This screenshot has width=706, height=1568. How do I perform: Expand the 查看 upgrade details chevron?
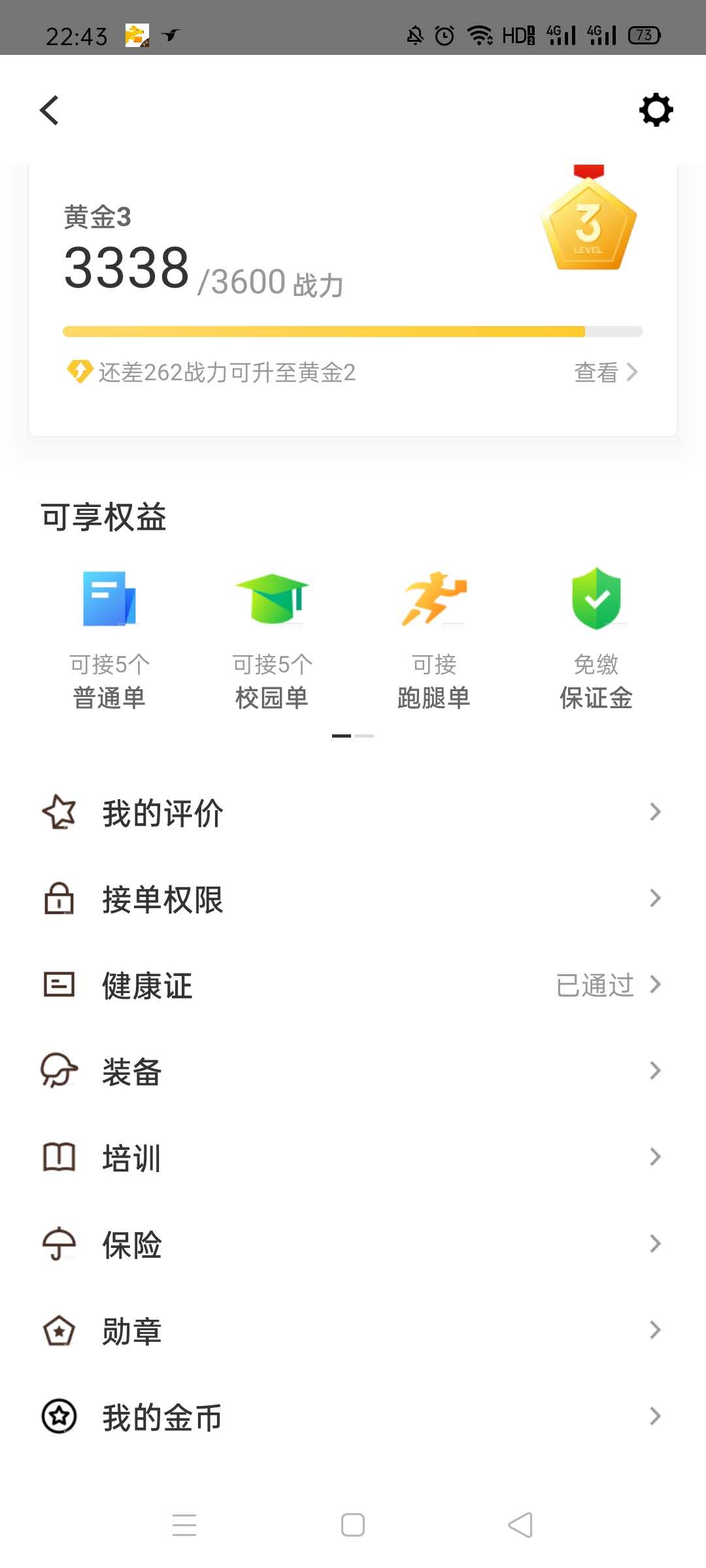coord(631,372)
